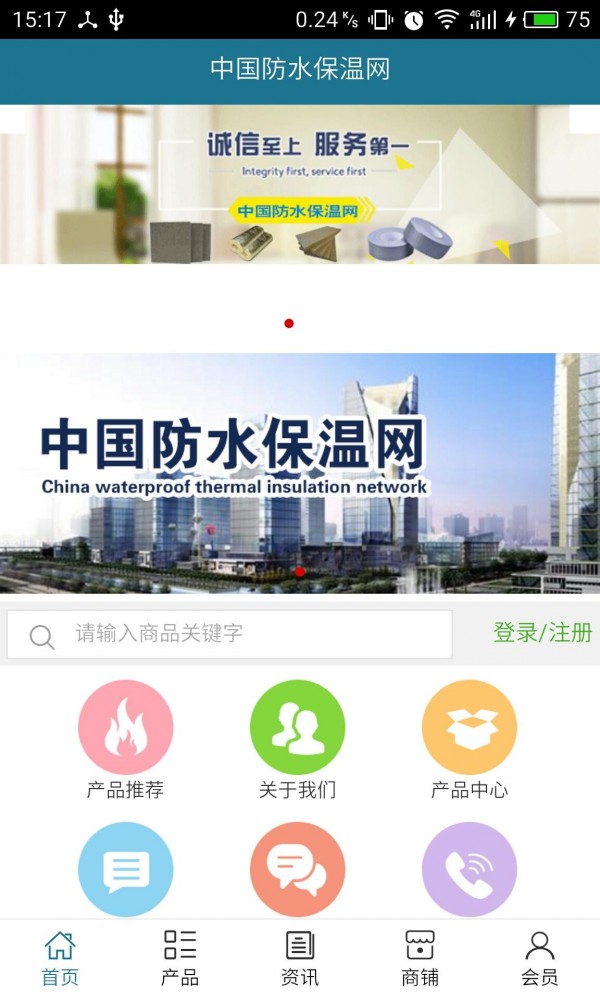The width and height of the screenshot is (600, 1000).
Task: Open the 中国防水保温网 city banner
Action: [300, 472]
